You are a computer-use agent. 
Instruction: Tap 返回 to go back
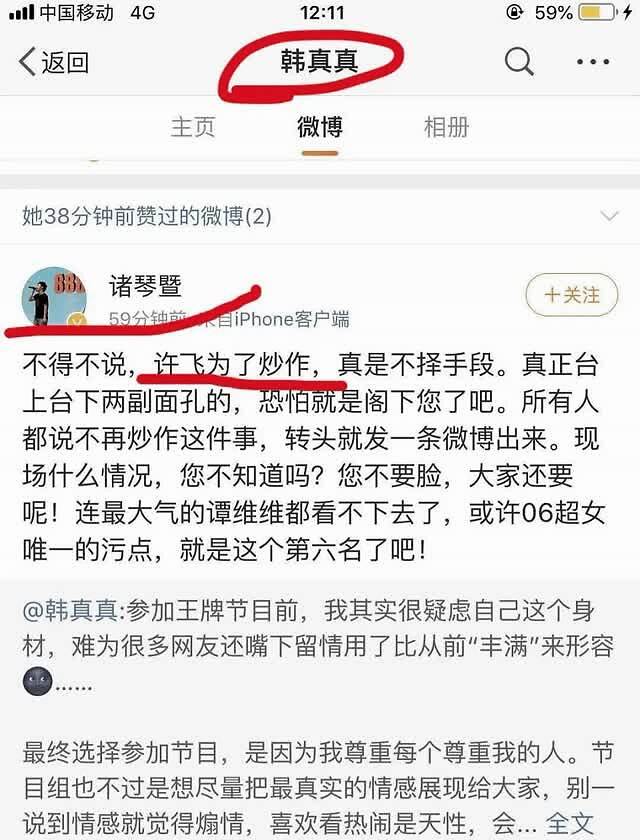54,62
